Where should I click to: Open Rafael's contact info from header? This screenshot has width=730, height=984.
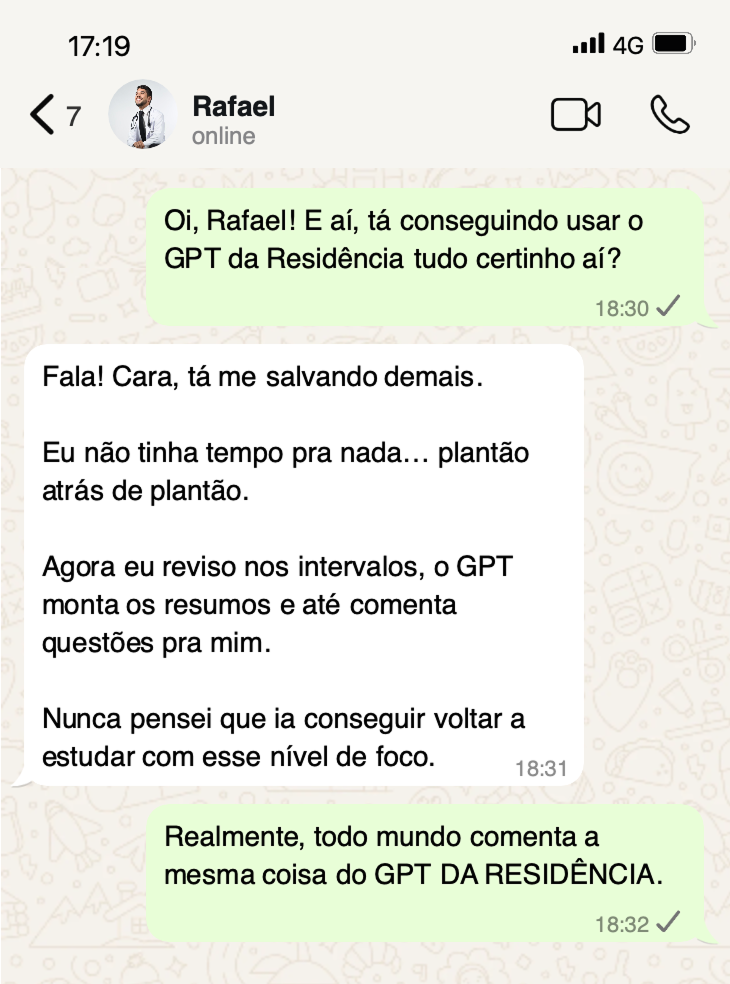click(233, 118)
